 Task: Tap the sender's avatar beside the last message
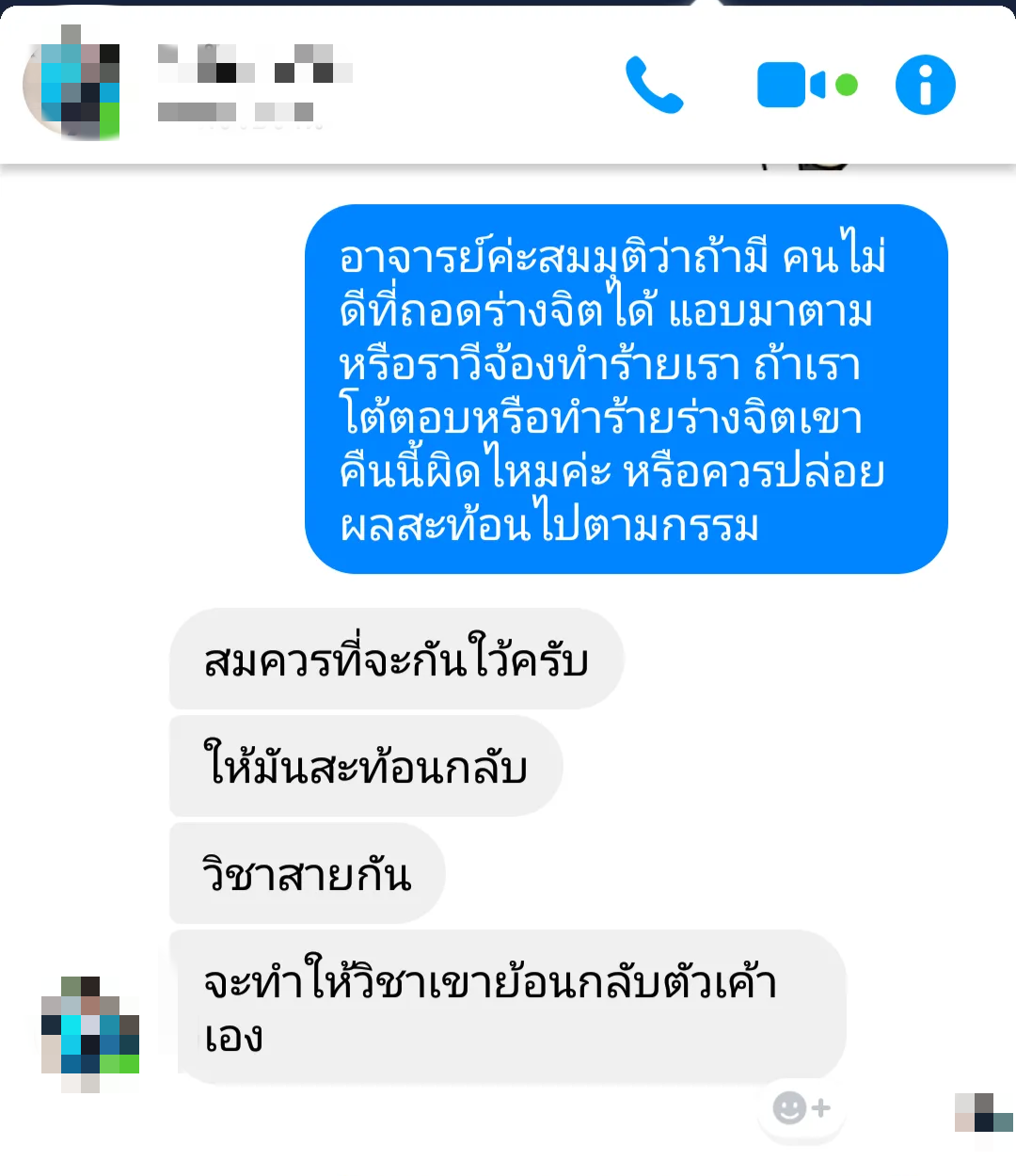pyautogui.click(x=90, y=1033)
